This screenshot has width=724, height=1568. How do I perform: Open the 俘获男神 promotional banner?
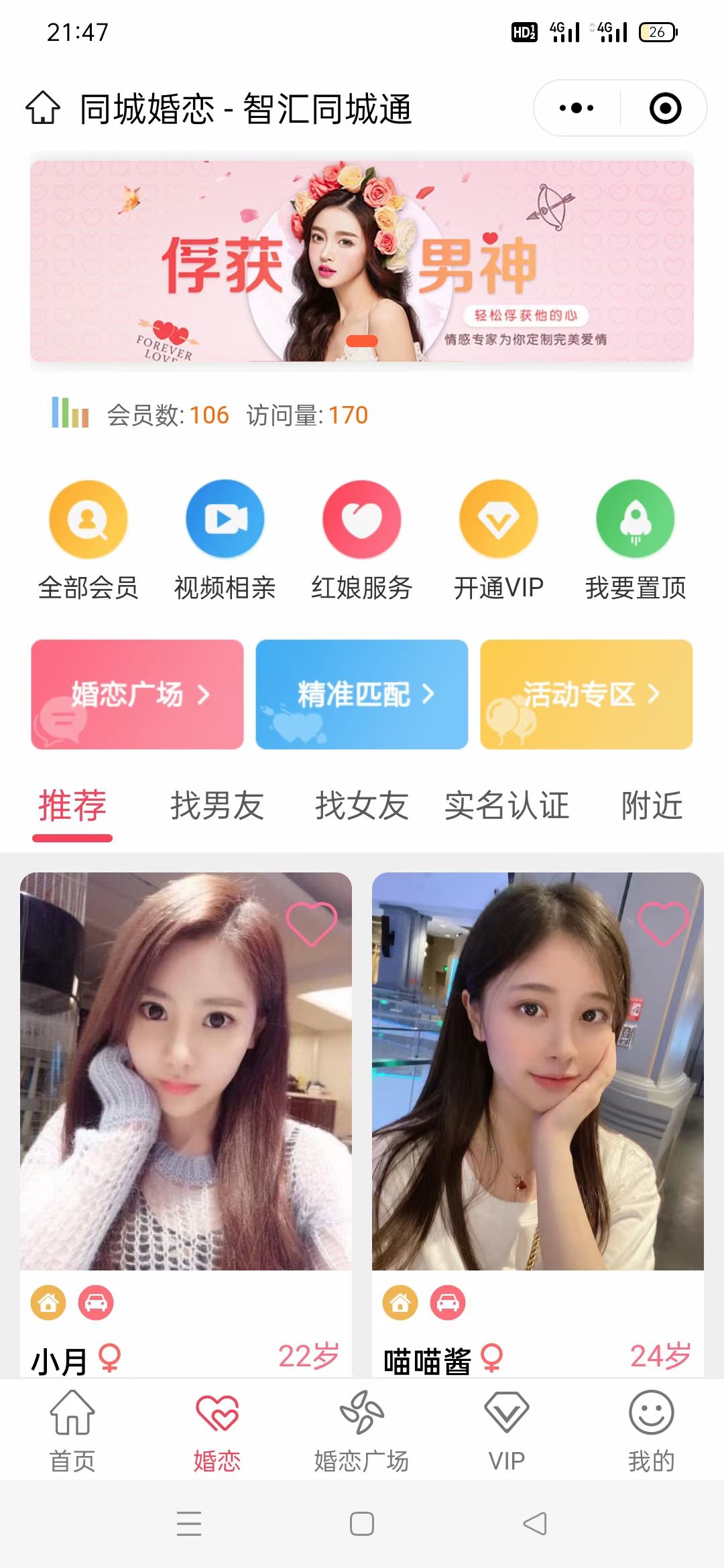(362, 261)
